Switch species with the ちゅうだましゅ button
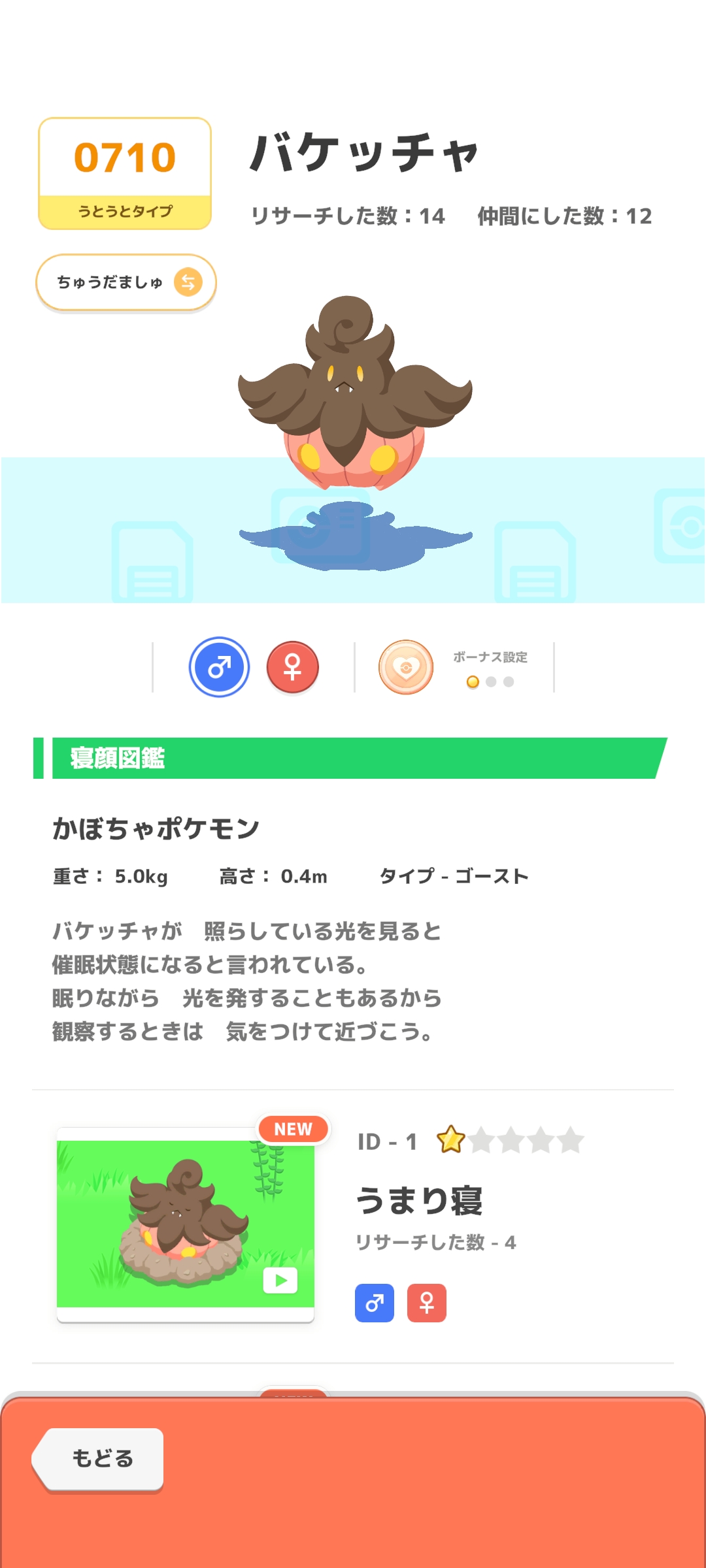706x1568 pixels. pos(126,282)
